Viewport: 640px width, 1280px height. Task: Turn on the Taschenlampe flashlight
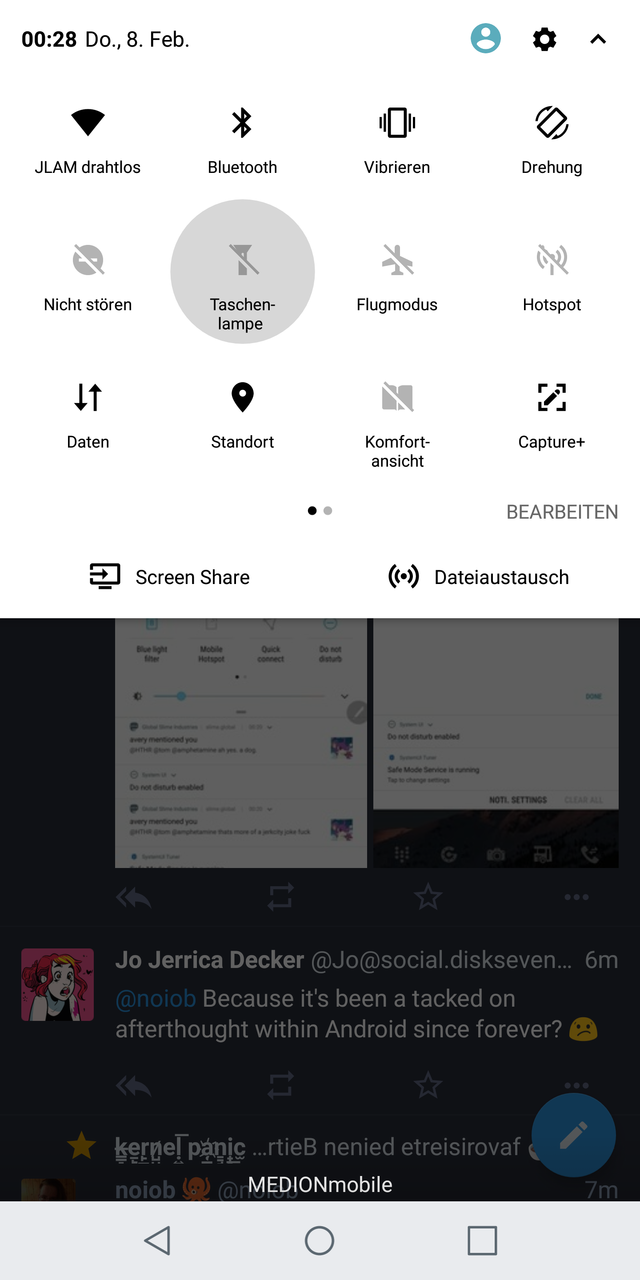pos(242,262)
